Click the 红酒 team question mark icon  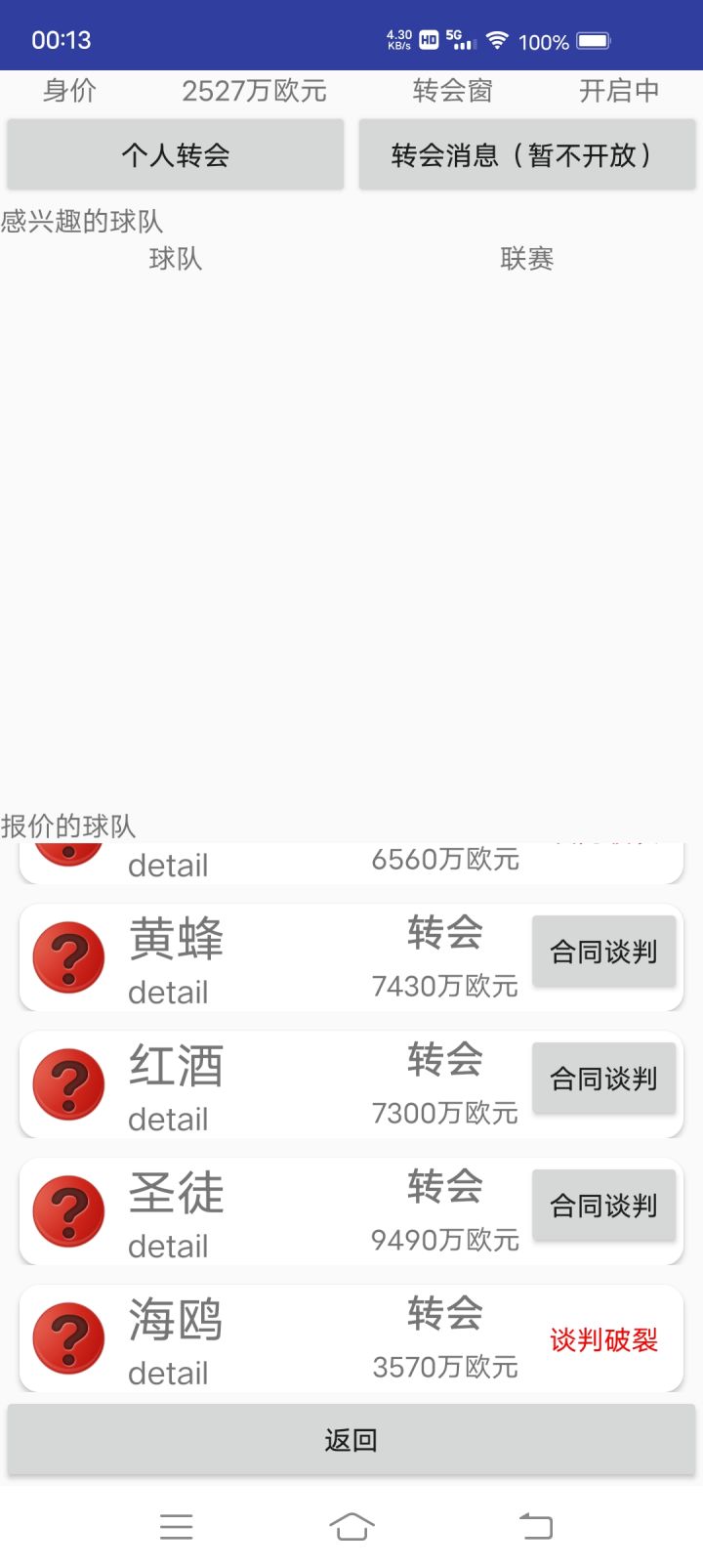[x=68, y=1083]
